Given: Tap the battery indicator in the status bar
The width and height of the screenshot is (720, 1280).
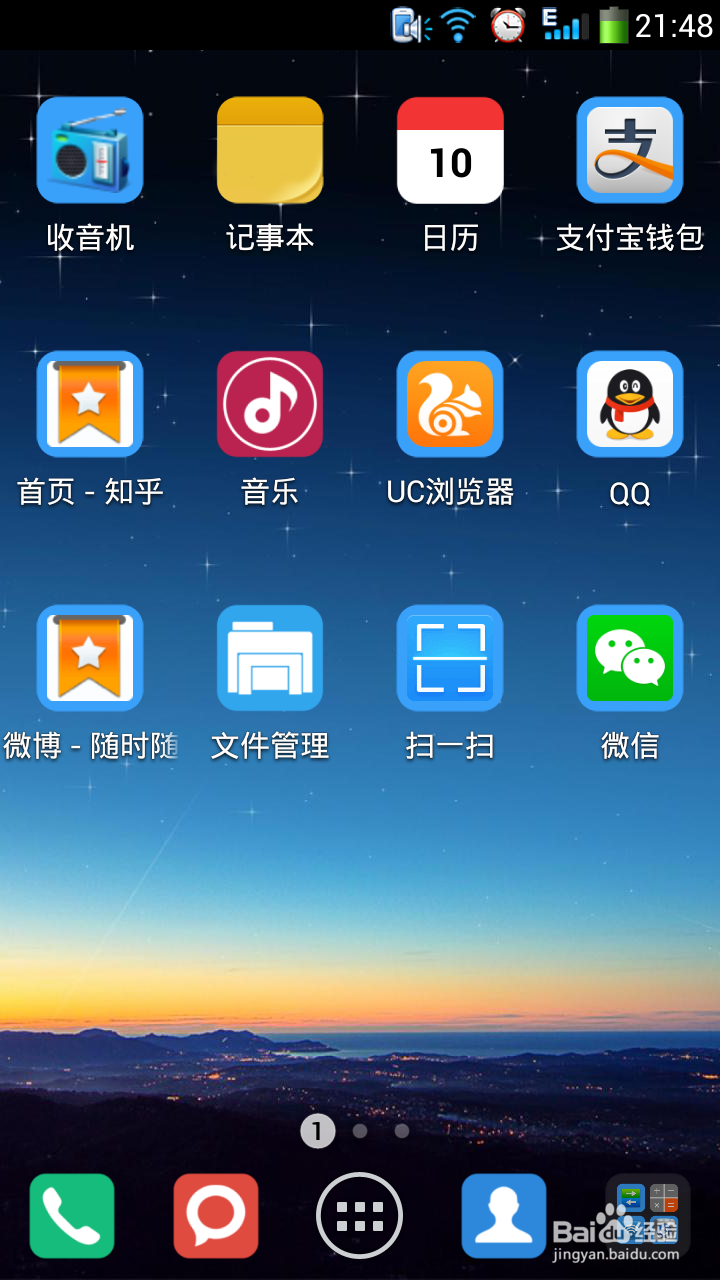Looking at the screenshot, I should point(612,27).
